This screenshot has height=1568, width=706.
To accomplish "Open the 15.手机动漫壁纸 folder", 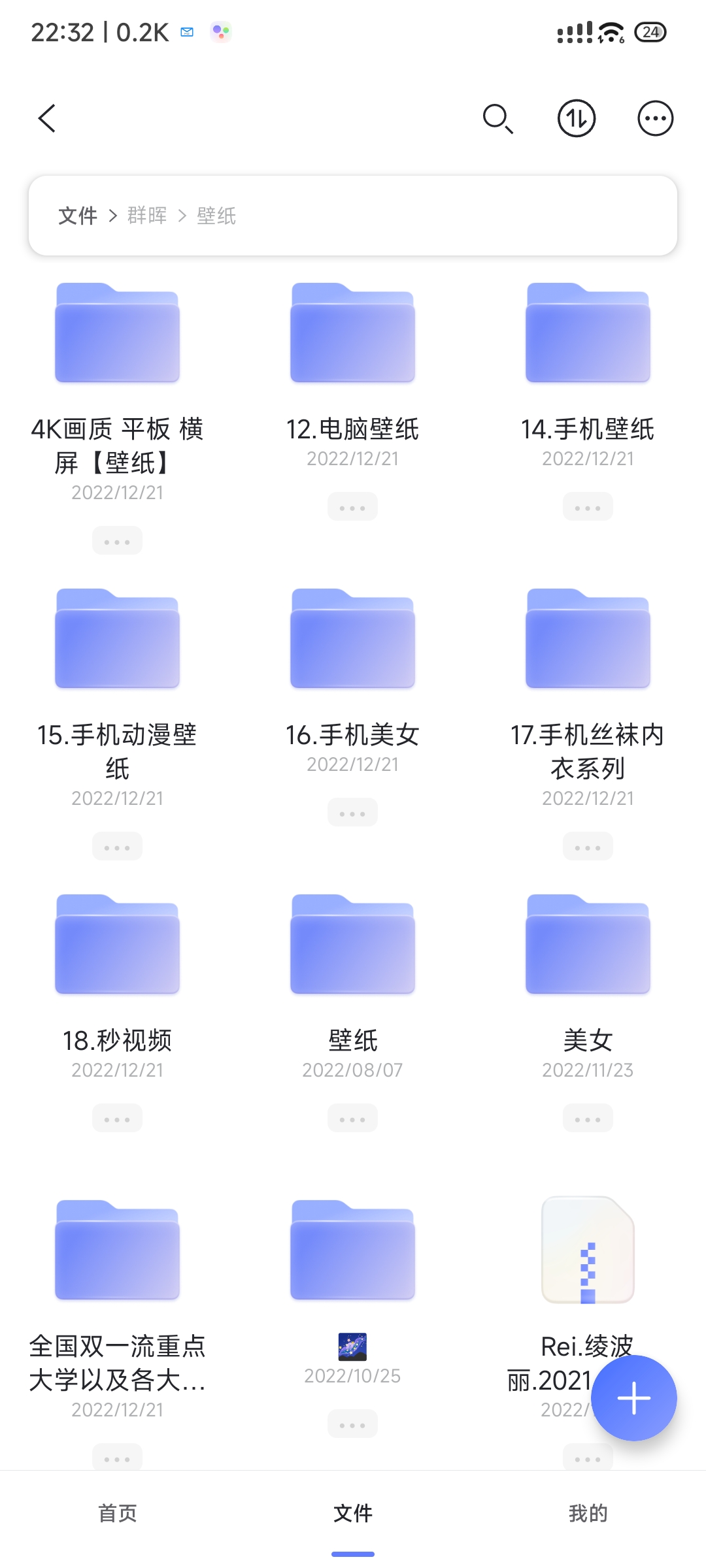I will (x=117, y=638).
